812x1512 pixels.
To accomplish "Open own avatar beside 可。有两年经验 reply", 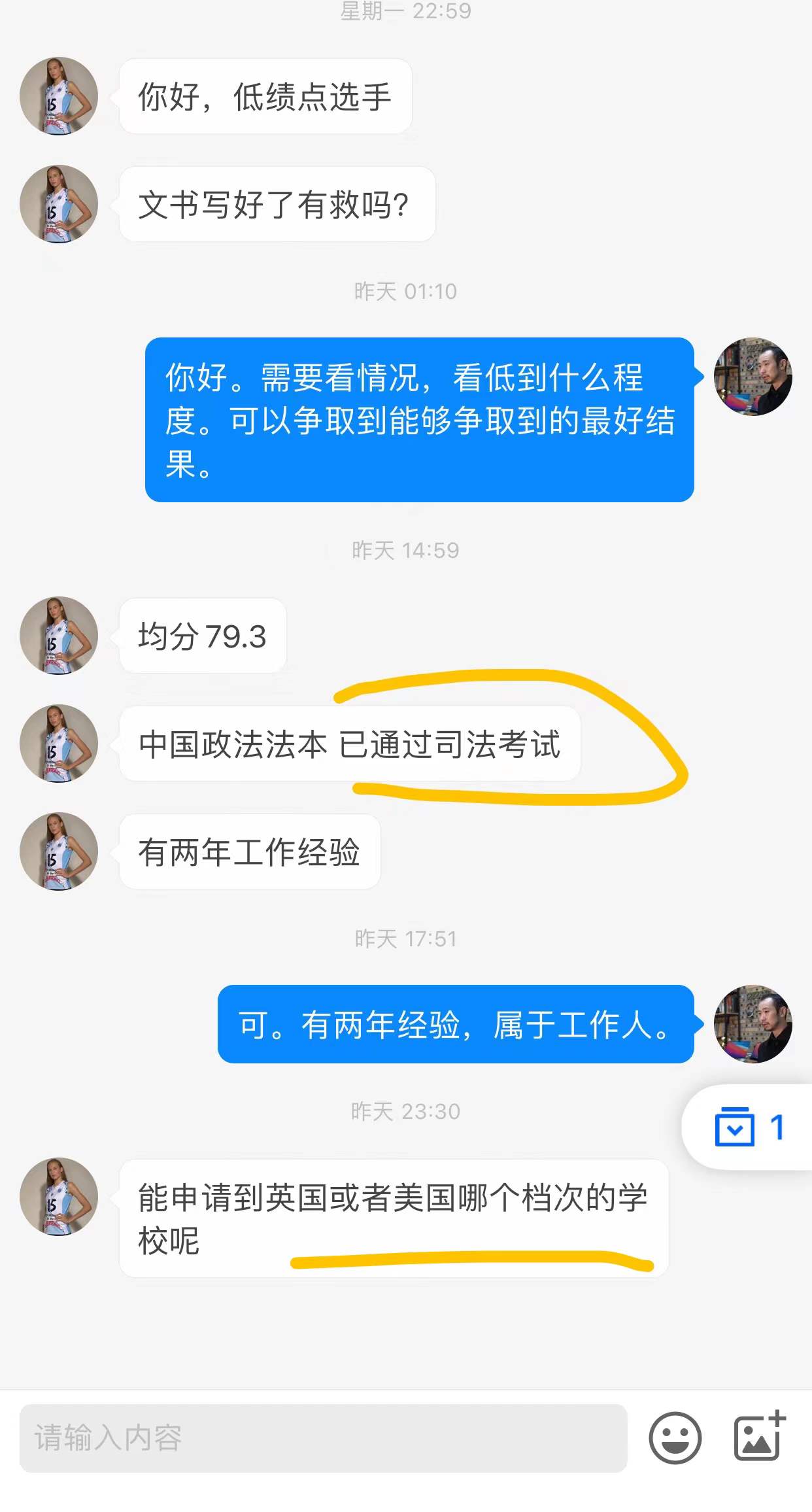I will click(x=753, y=1023).
